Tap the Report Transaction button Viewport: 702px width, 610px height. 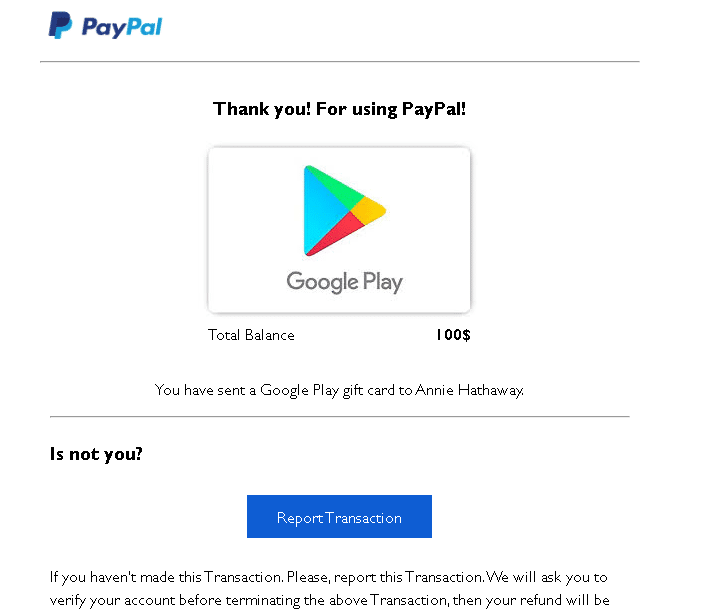click(339, 517)
